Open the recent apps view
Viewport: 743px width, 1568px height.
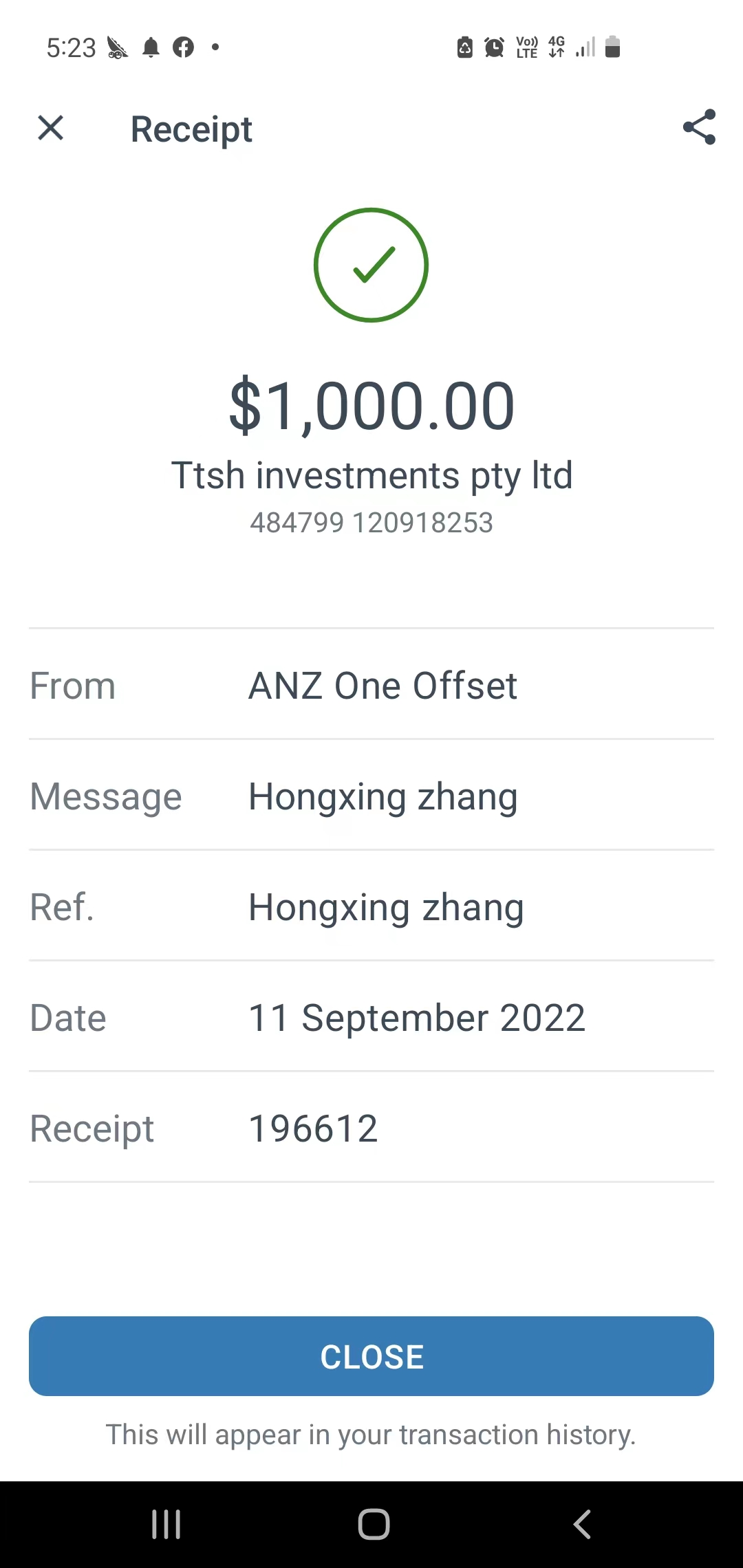(166, 1524)
